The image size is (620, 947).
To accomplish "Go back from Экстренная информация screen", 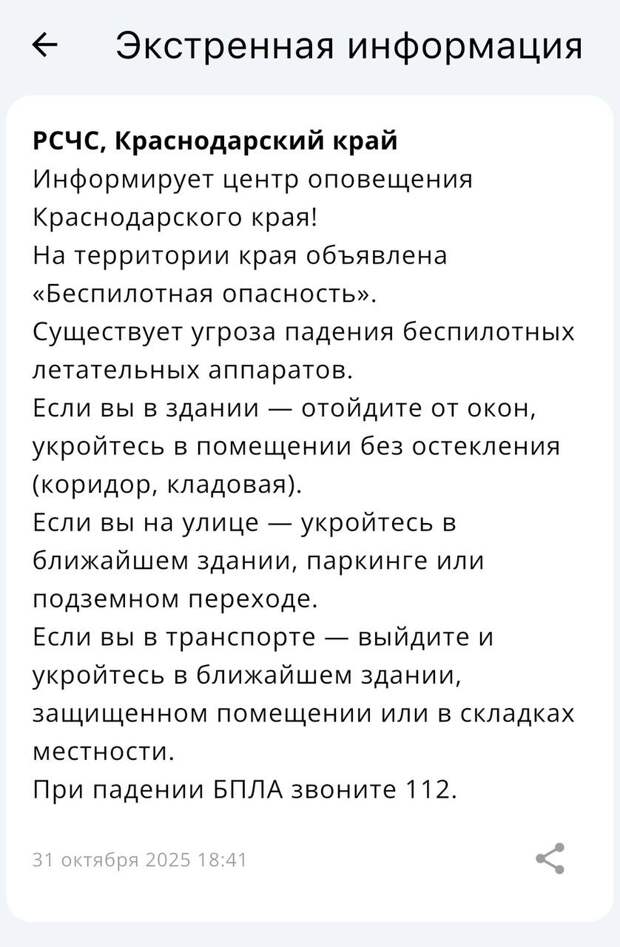I will click(x=45, y=45).
